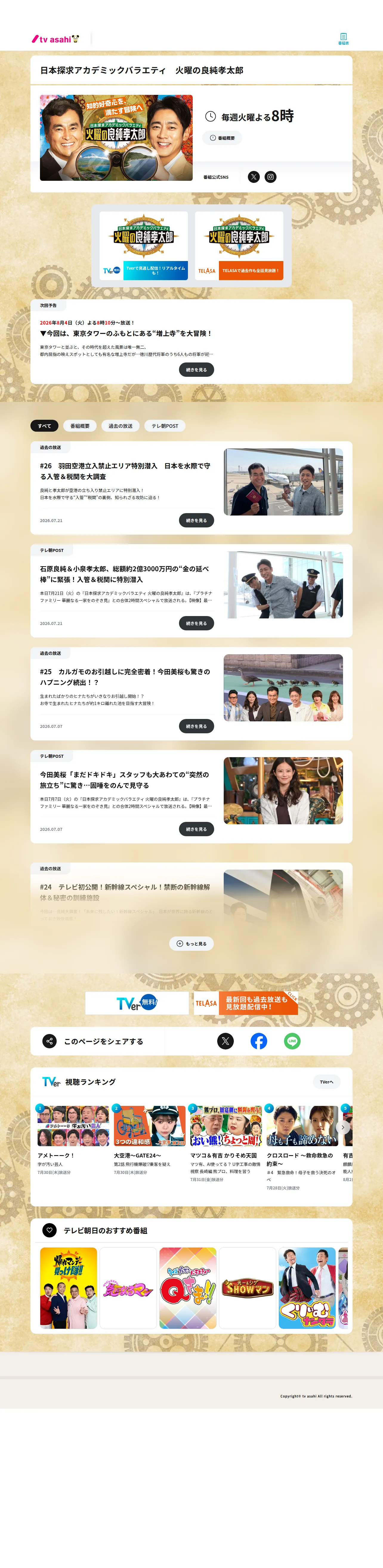
Task: Read more about episode #26 羽田空港
Action: tap(196, 521)
